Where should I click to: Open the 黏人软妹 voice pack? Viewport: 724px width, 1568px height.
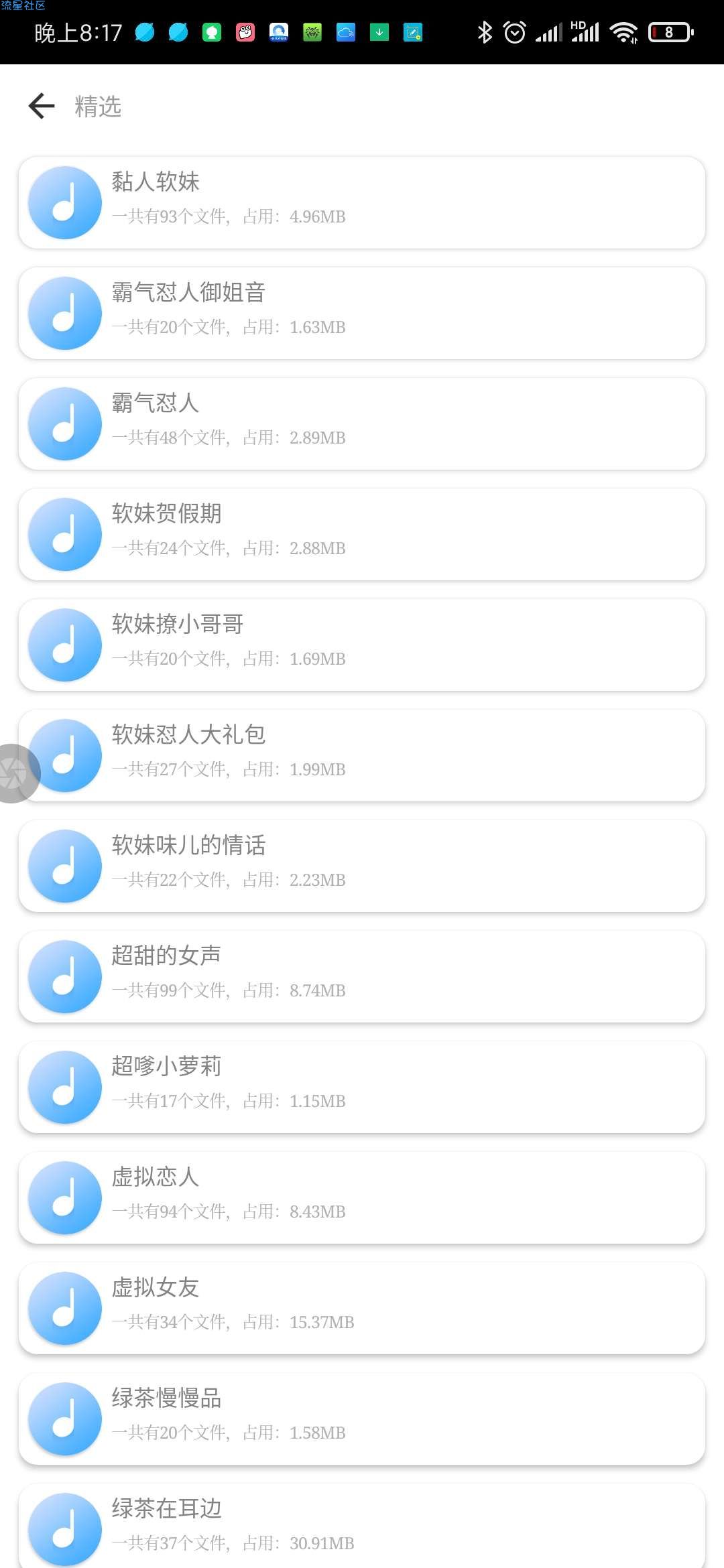coord(362,203)
